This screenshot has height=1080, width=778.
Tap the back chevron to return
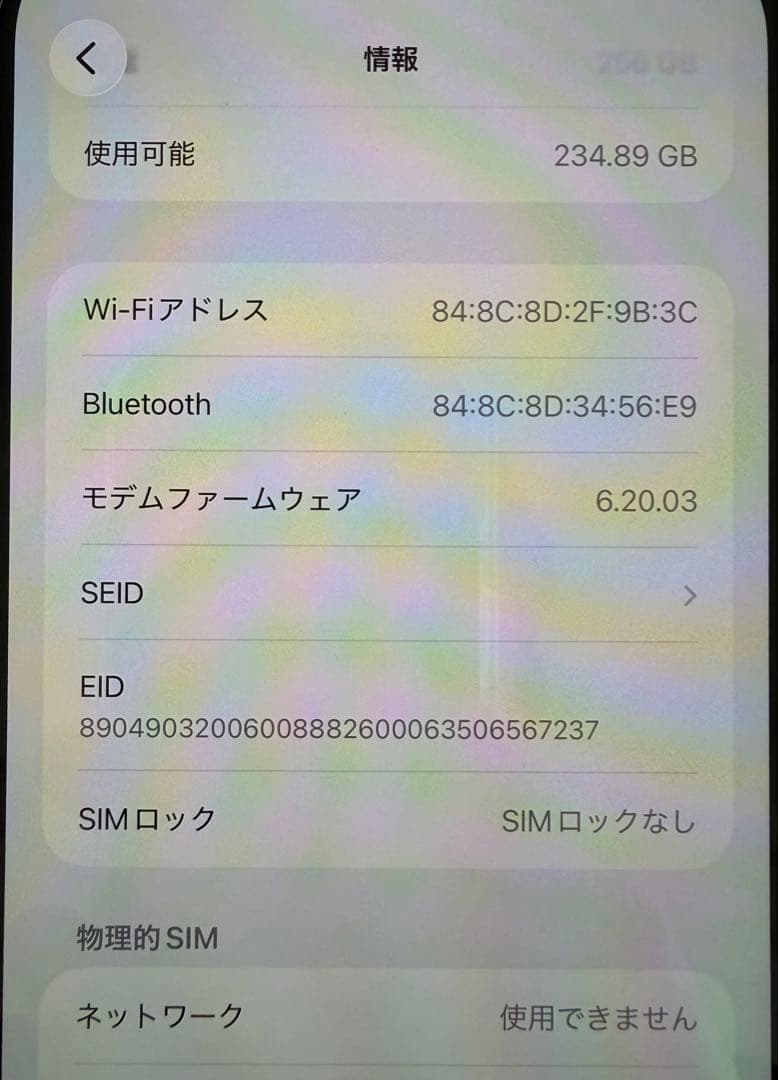coord(88,57)
